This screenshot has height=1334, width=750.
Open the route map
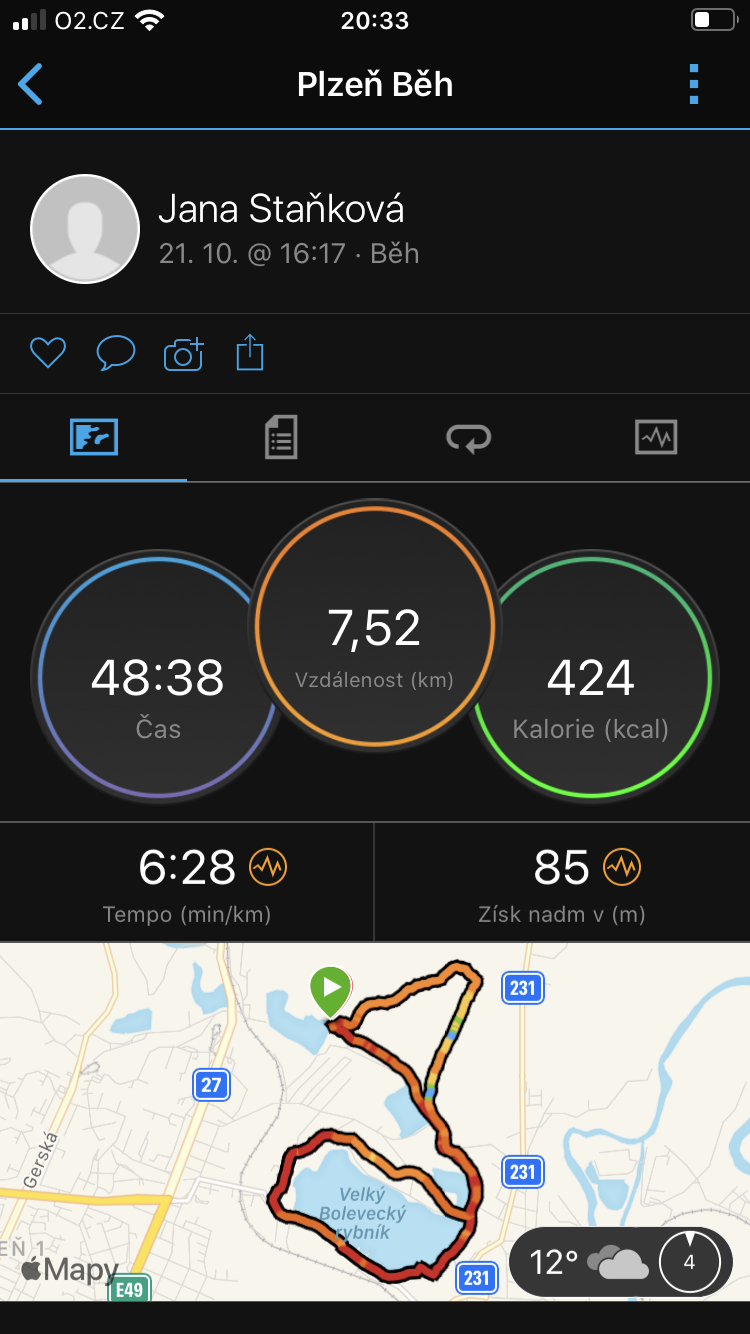[375, 1121]
